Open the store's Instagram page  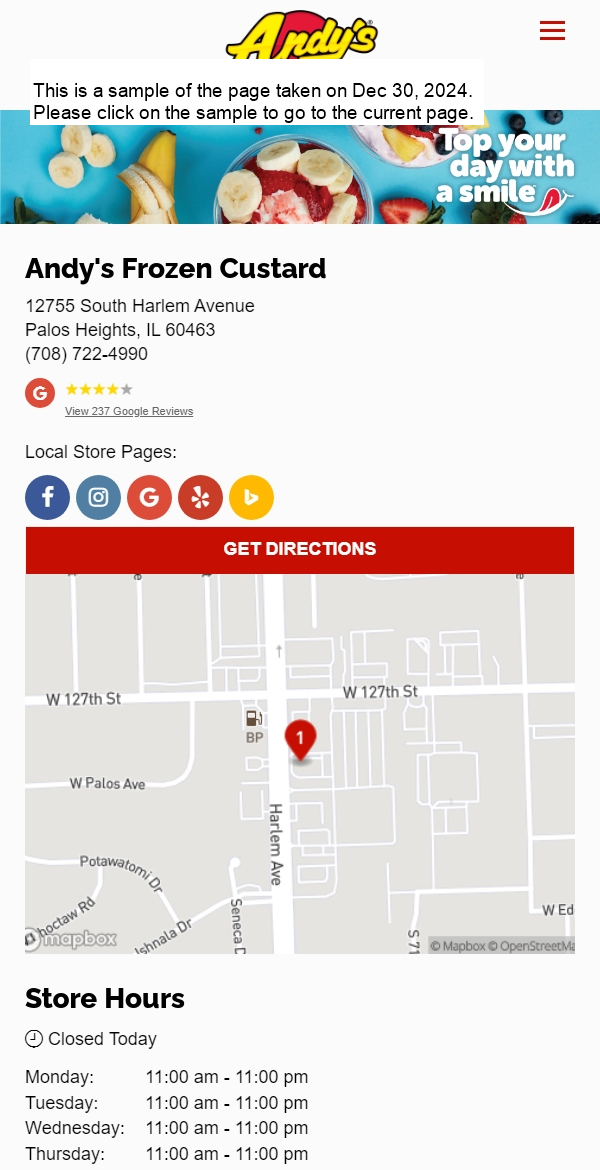coord(98,497)
